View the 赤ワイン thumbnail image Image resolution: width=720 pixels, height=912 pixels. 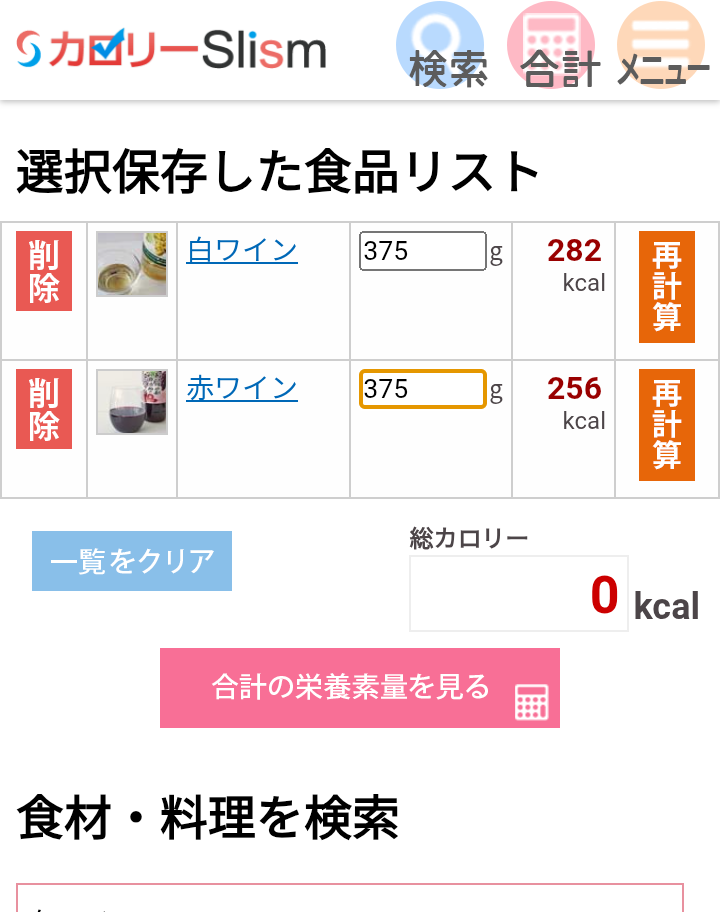tap(132, 402)
